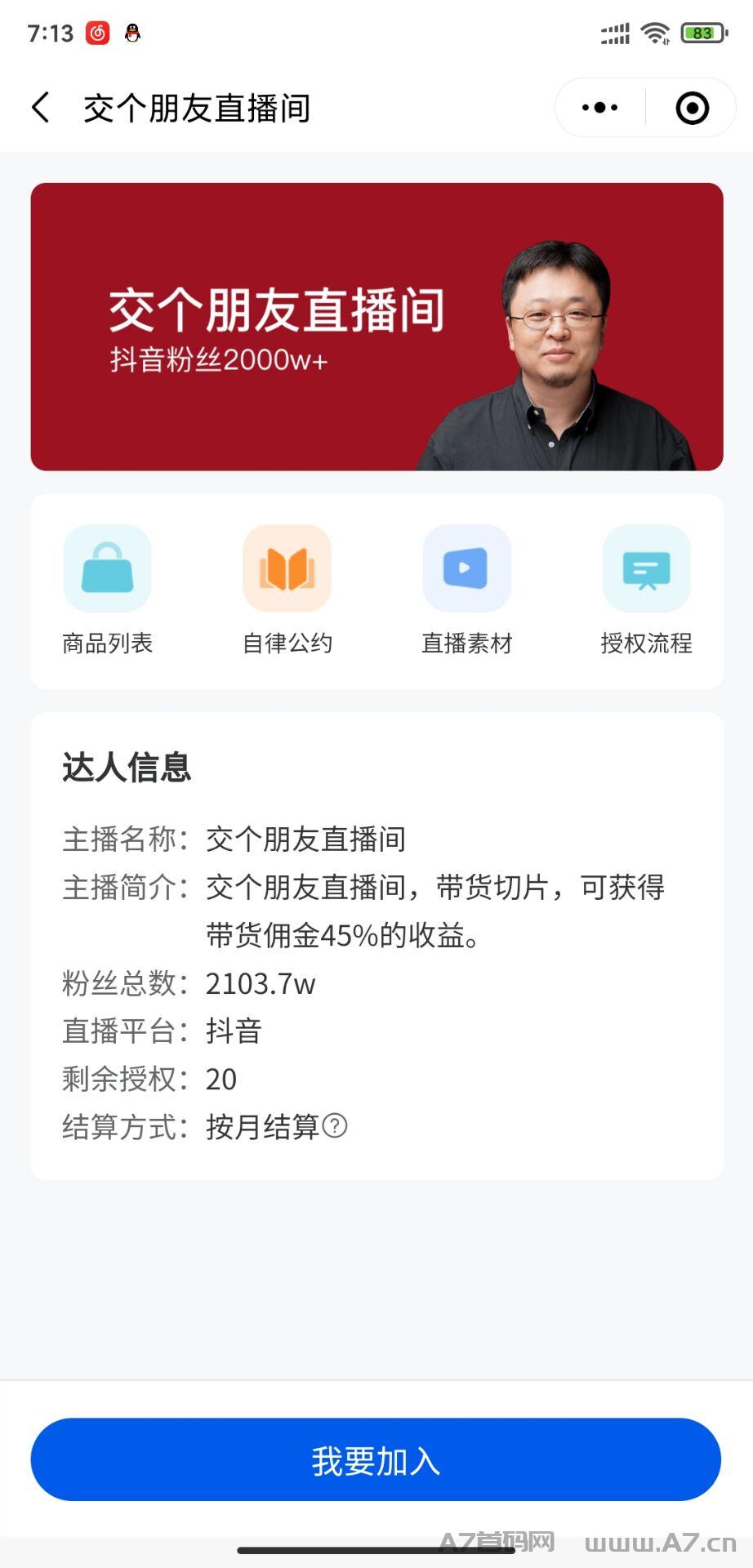
Task: Check the 授权流程 authorization steps
Action: pos(647,590)
